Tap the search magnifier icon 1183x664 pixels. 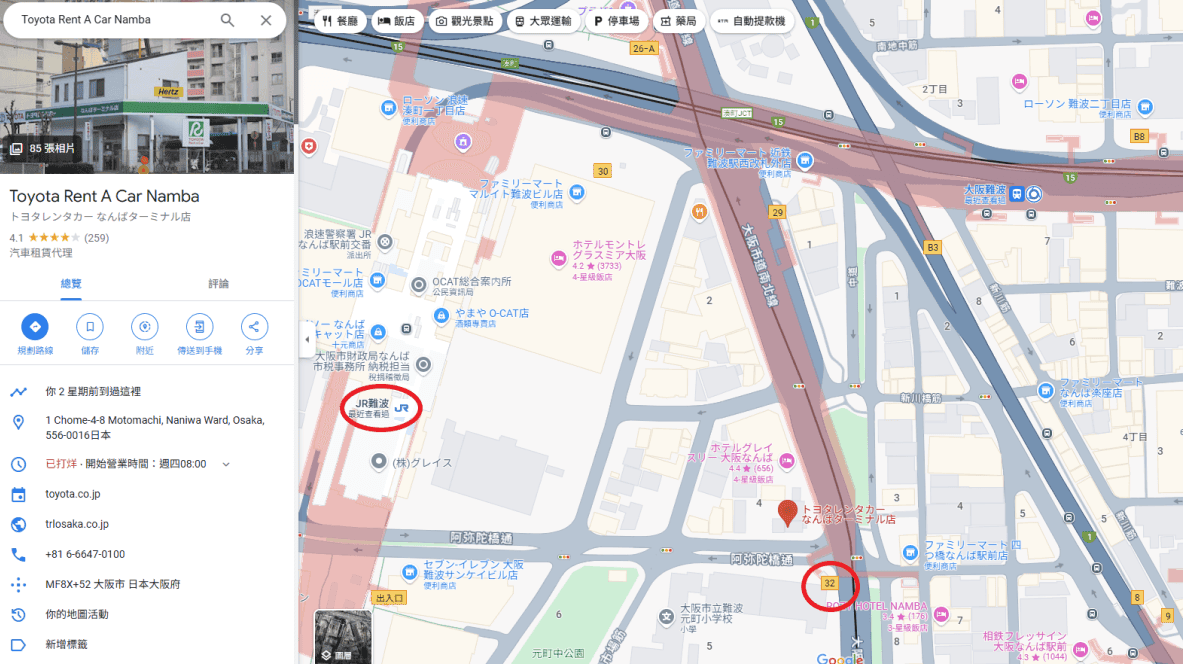point(228,20)
